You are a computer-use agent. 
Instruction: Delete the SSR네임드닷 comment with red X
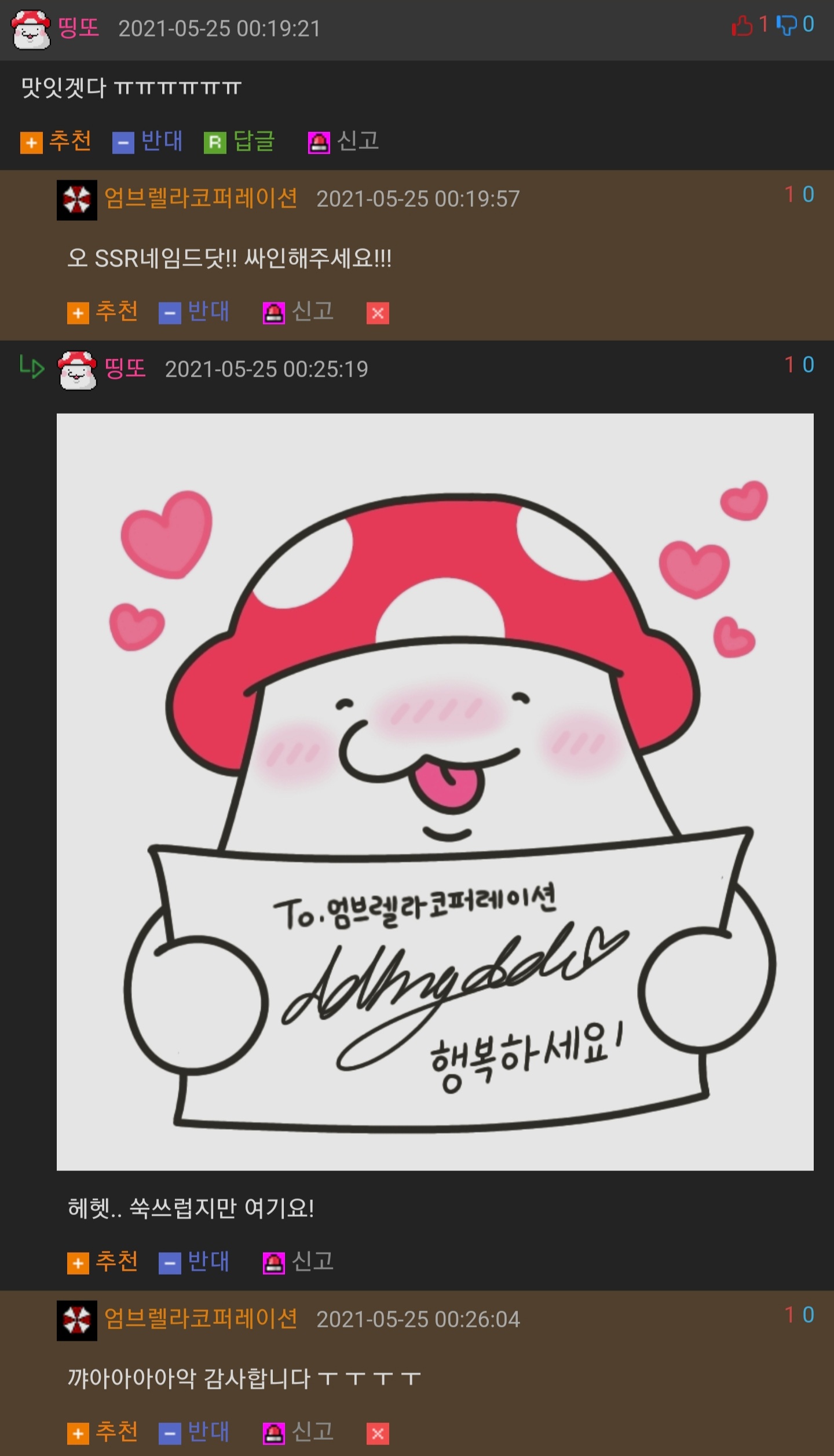click(378, 313)
